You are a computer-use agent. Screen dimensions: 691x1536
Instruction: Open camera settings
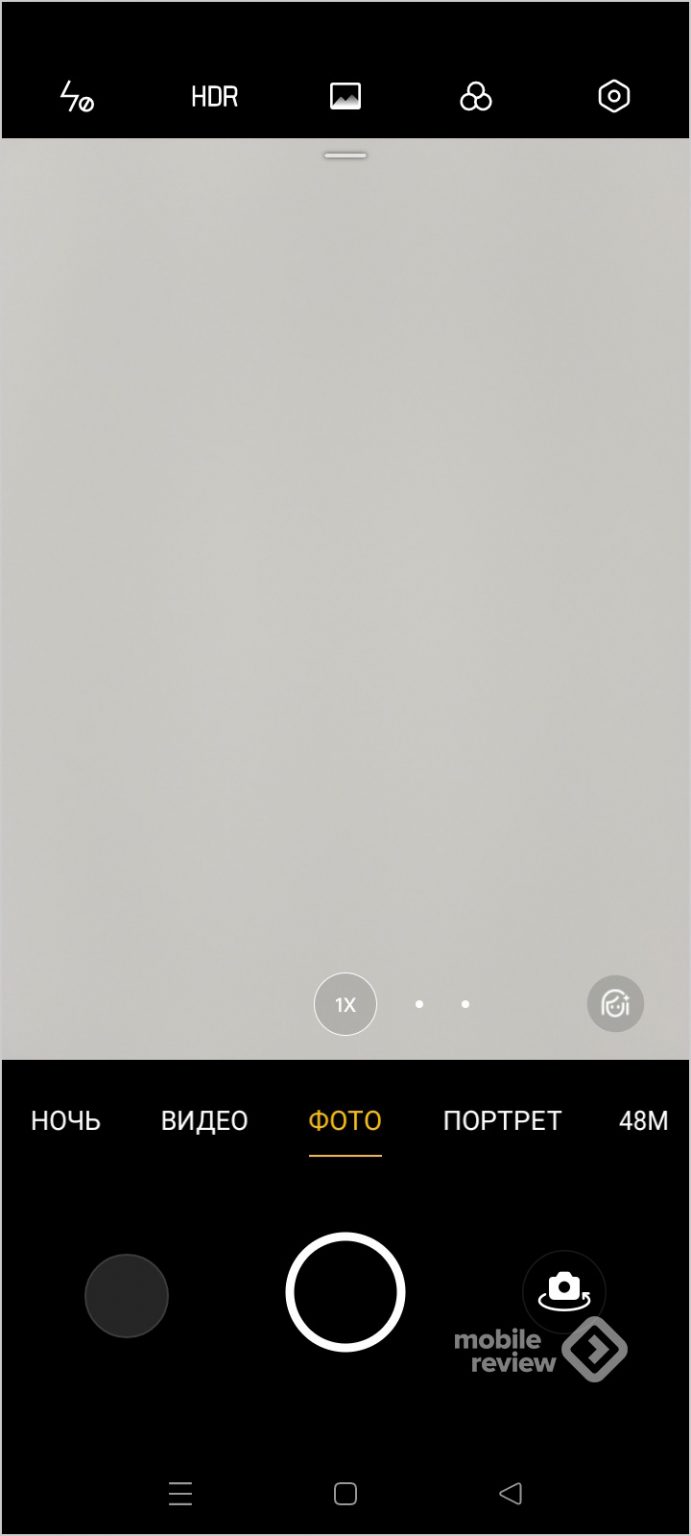[613, 97]
